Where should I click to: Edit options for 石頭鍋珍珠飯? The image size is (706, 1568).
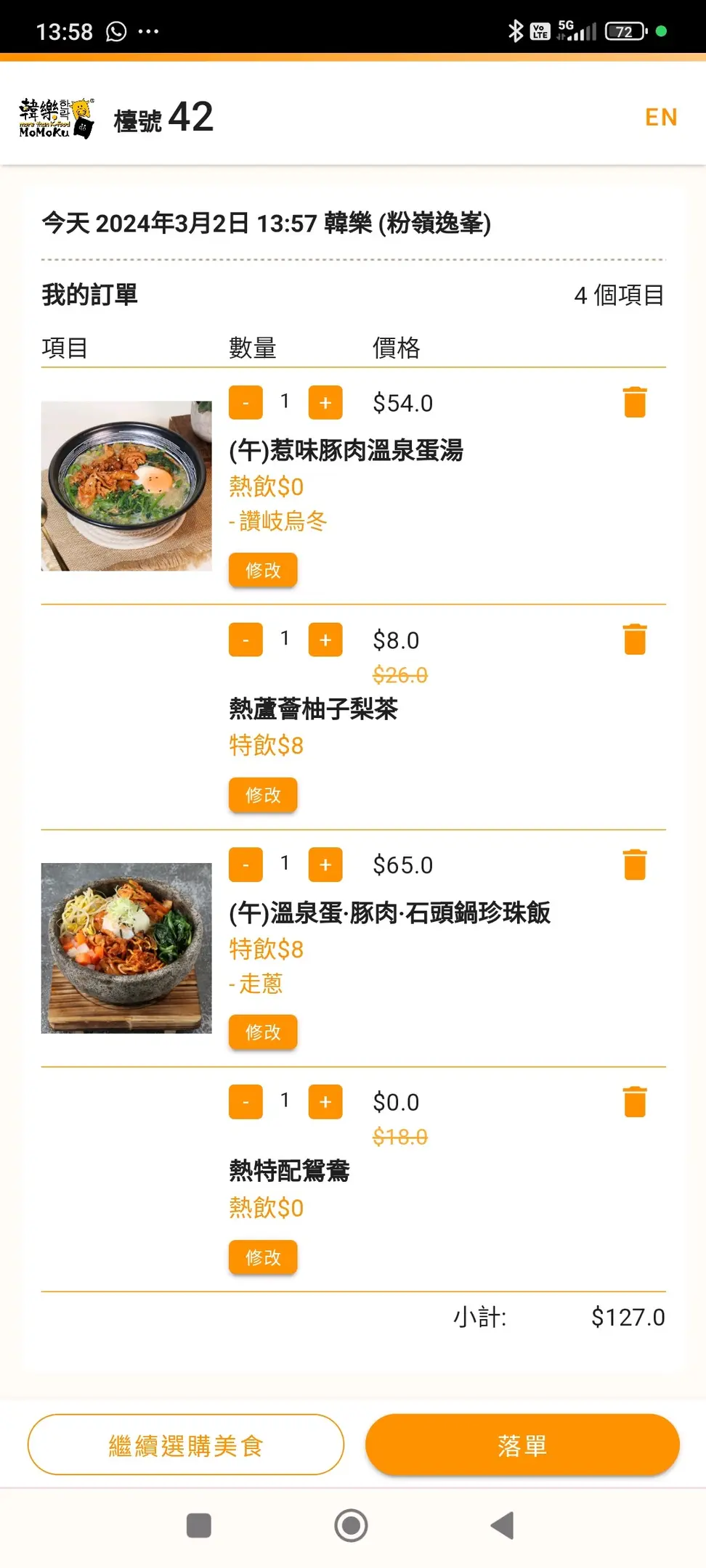click(x=263, y=1032)
